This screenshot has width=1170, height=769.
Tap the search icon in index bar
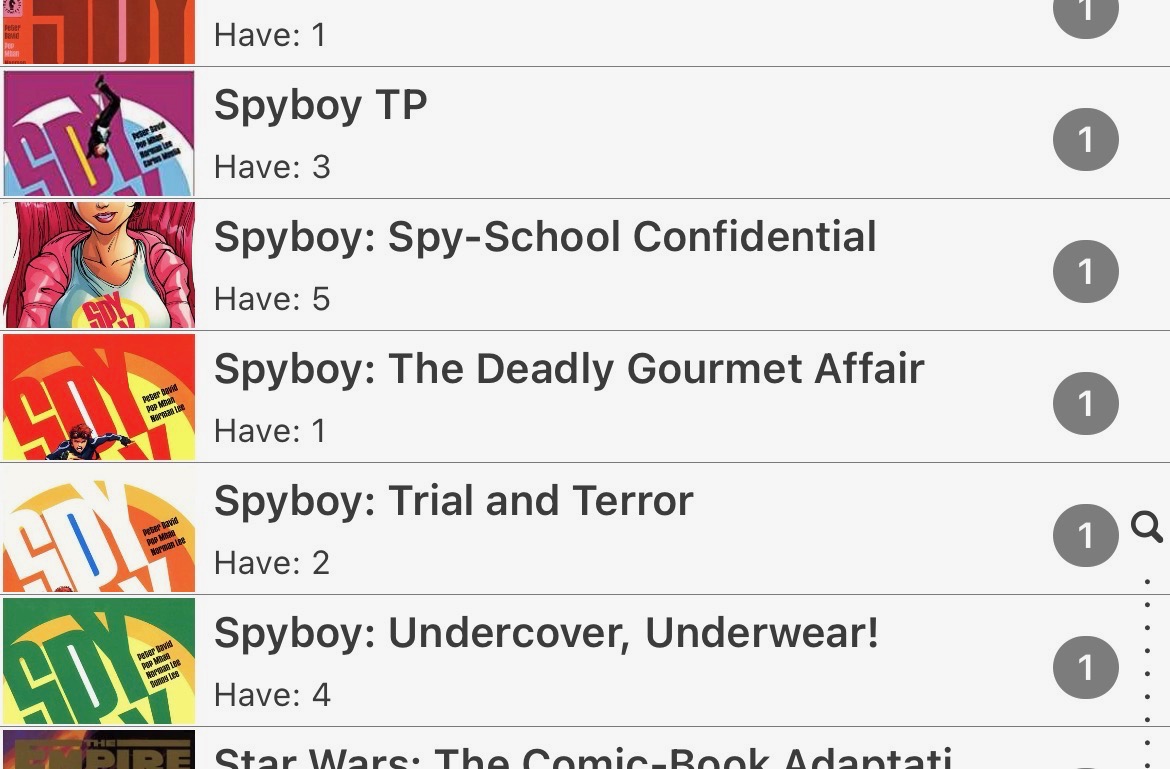point(1147,526)
